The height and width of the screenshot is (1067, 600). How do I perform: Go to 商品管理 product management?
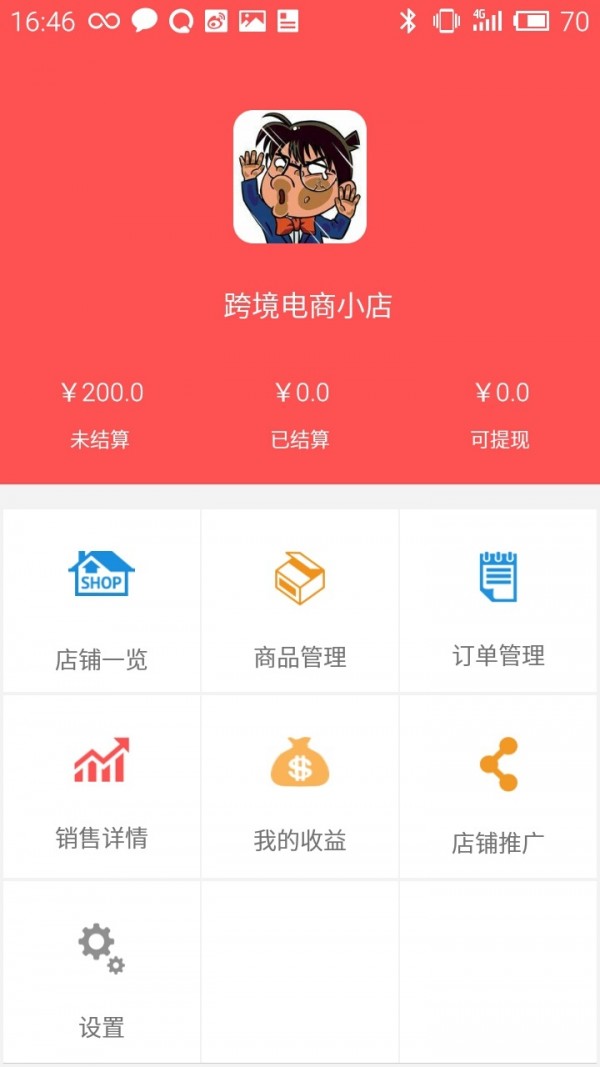(x=300, y=601)
